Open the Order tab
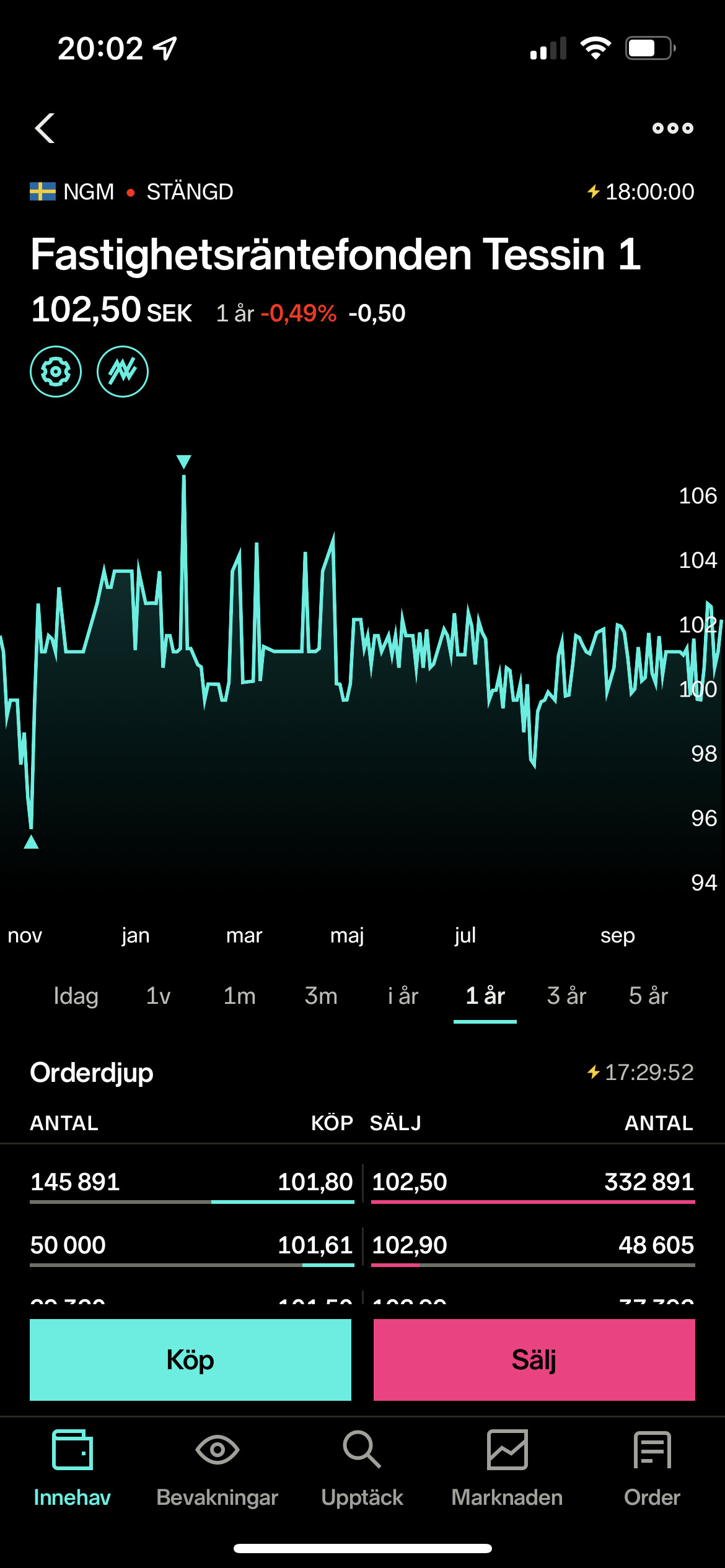 [x=652, y=1469]
